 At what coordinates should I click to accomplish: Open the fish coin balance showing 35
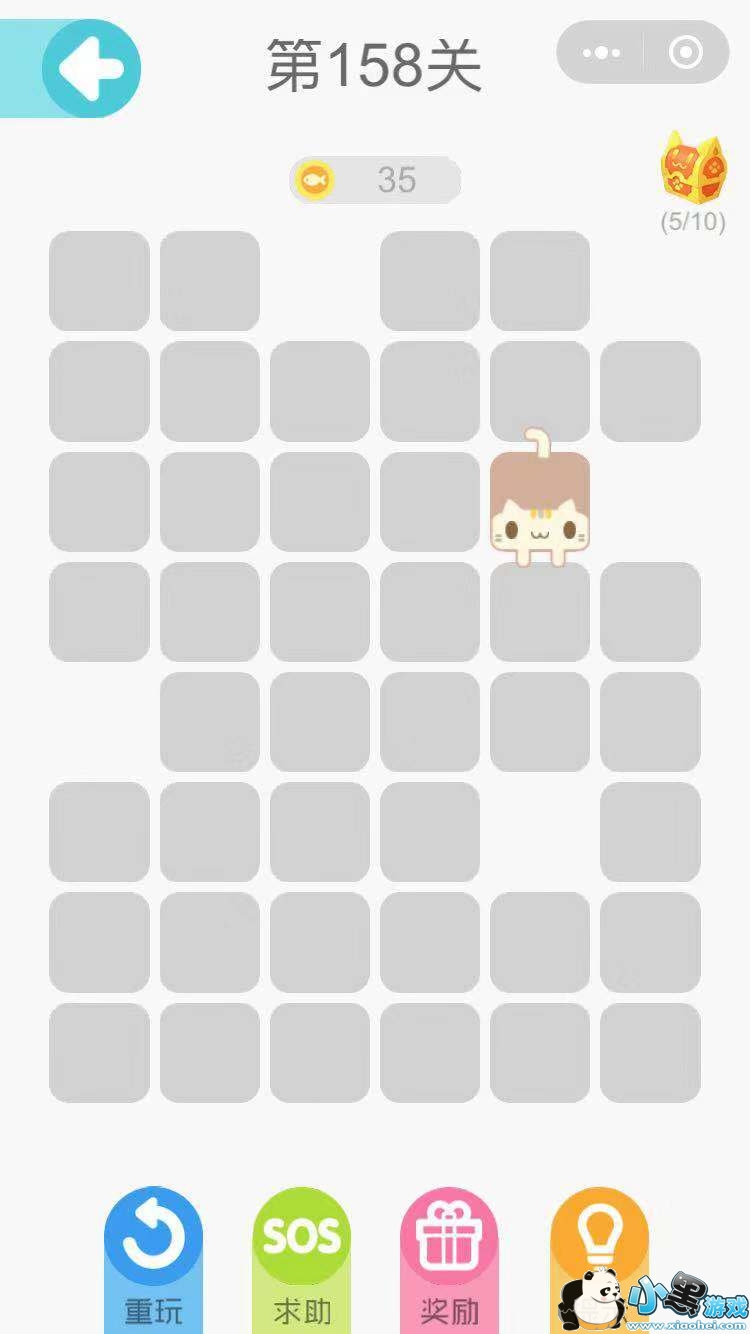point(375,180)
